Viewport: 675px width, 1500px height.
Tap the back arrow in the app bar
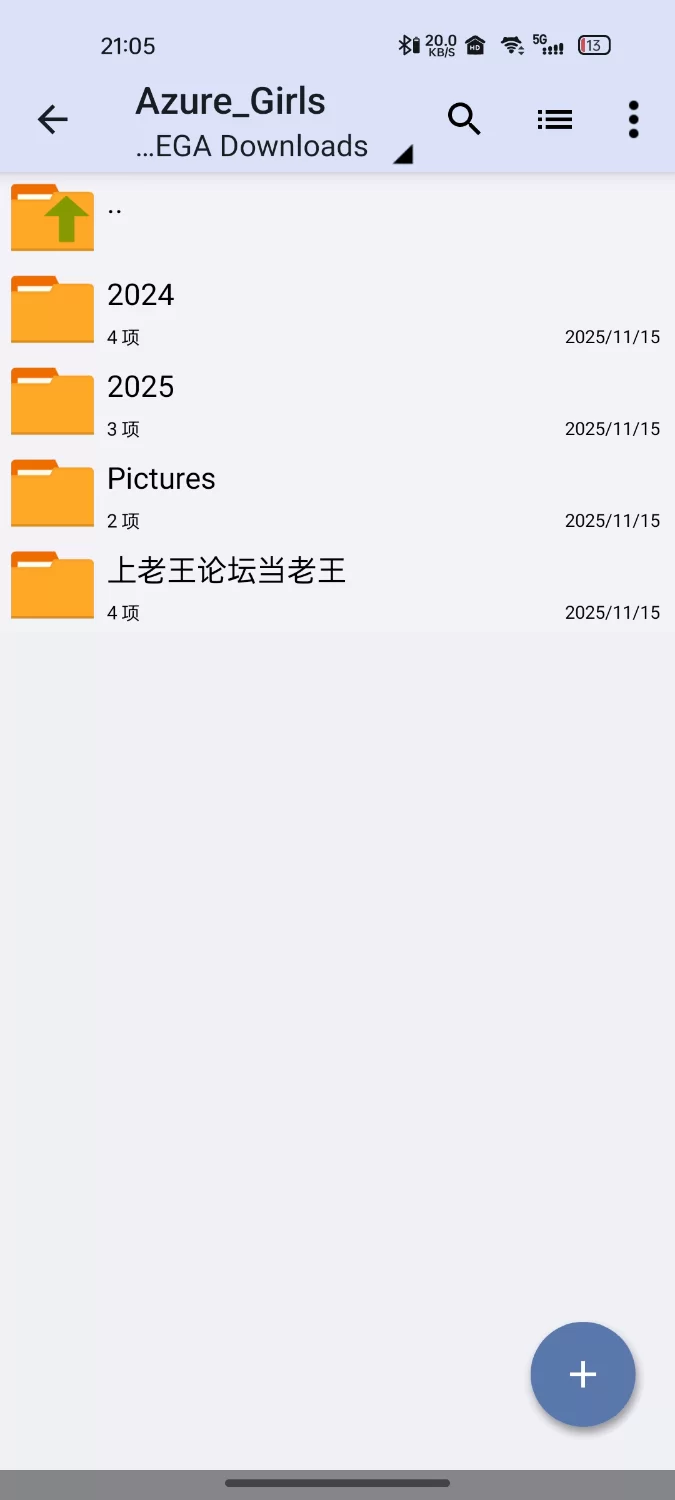coord(52,120)
